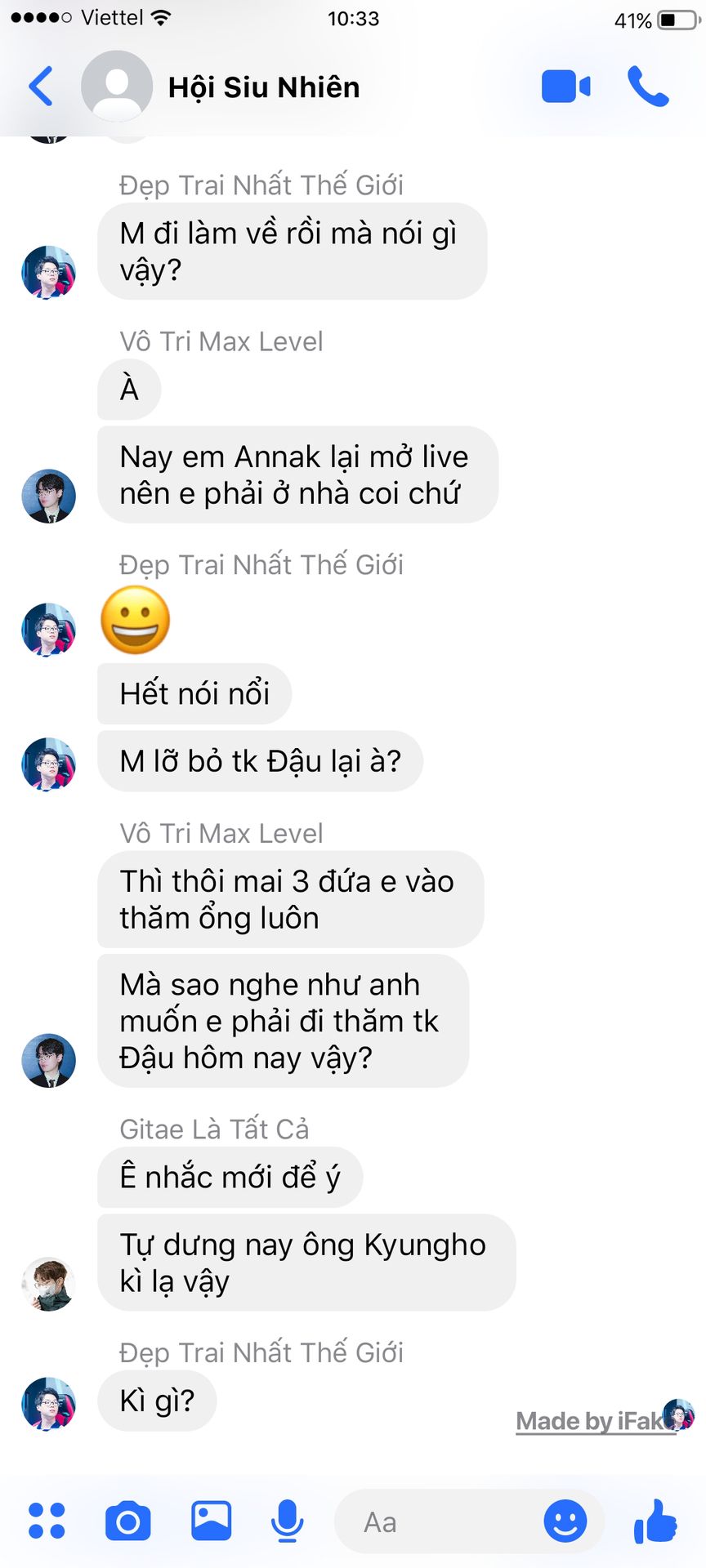The height and width of the screenshot is (1568, 706).
Task: Start a video call with Hội Siu Nhiên
Action: tap(565, 87)
